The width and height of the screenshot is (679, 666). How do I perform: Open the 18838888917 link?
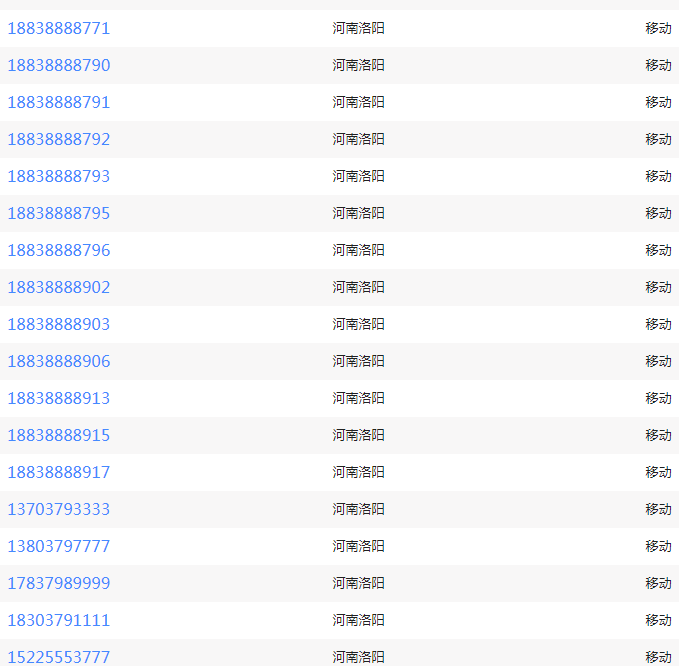(59, 472)
